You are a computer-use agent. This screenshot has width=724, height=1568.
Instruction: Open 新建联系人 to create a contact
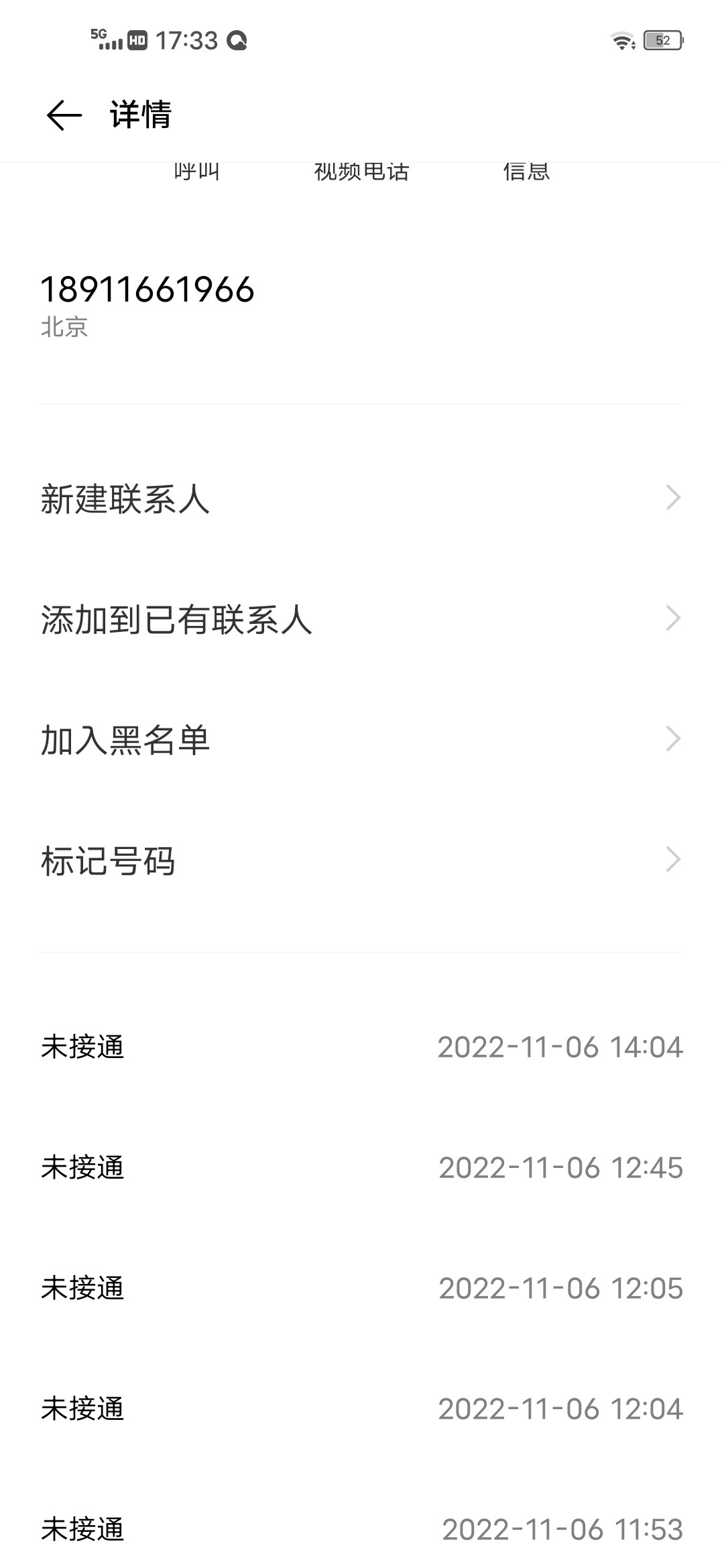[361, 499]
